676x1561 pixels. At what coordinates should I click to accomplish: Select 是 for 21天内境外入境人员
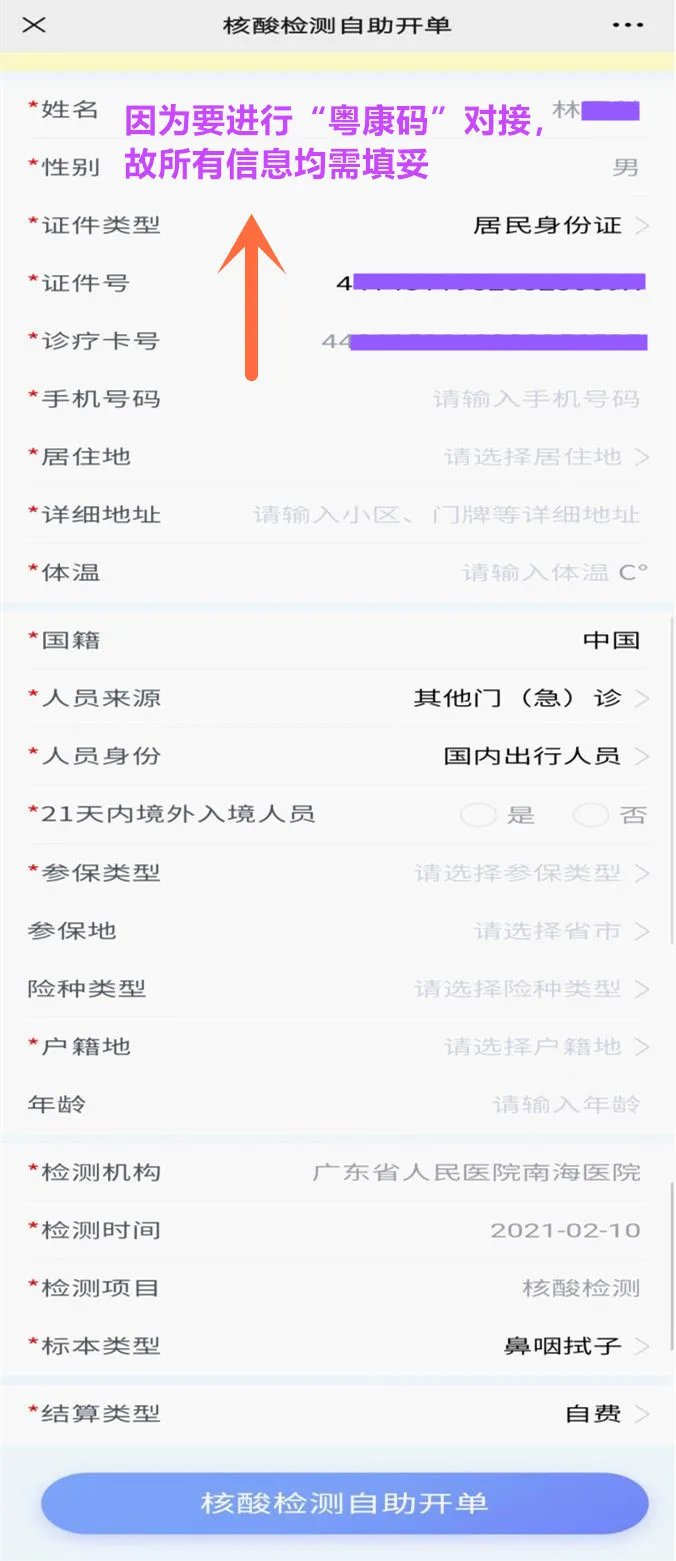tap(479, 815)
